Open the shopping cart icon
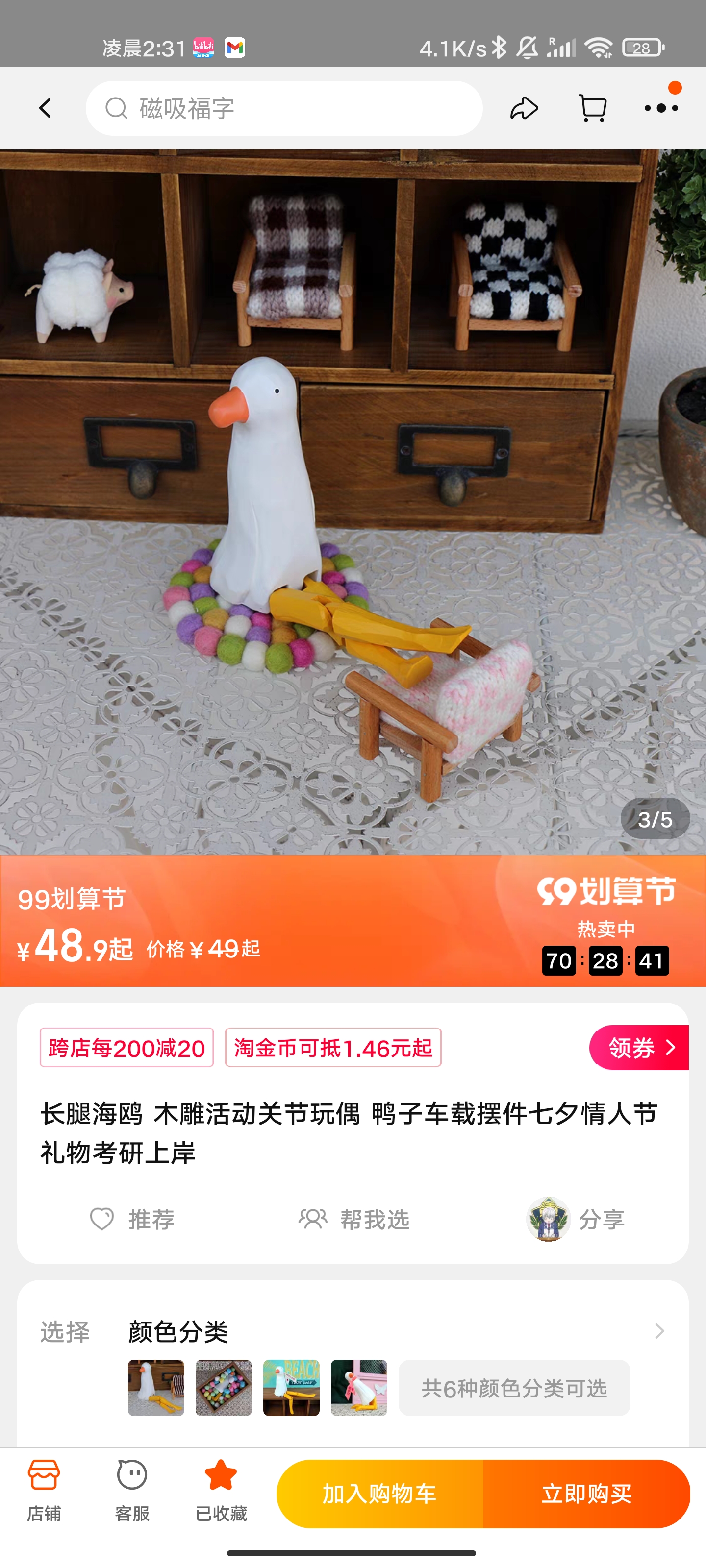The image size is (706, 1568). [x=592, y=108]
